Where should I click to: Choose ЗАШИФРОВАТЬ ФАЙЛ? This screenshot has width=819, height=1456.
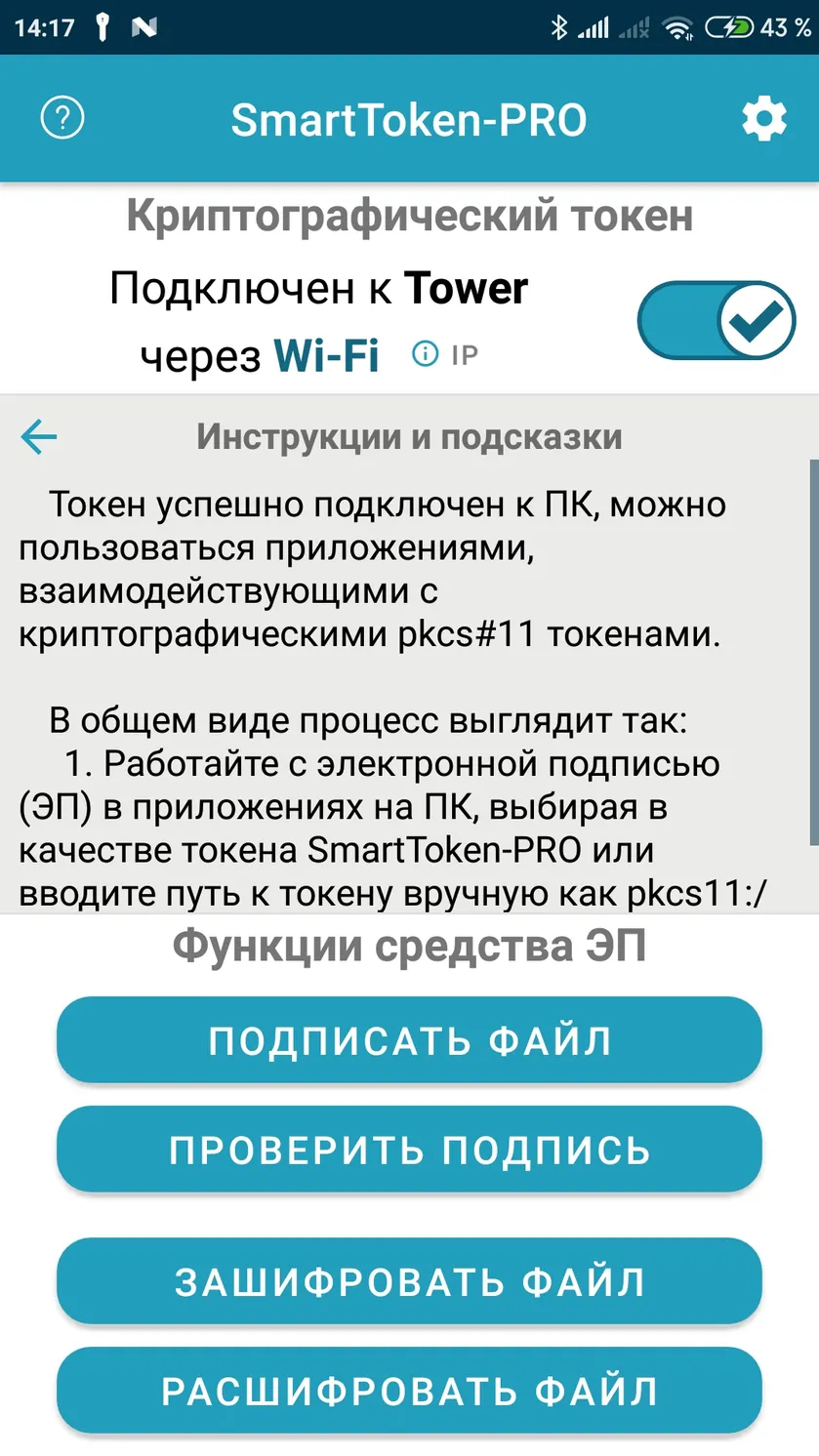point(409,1281)
